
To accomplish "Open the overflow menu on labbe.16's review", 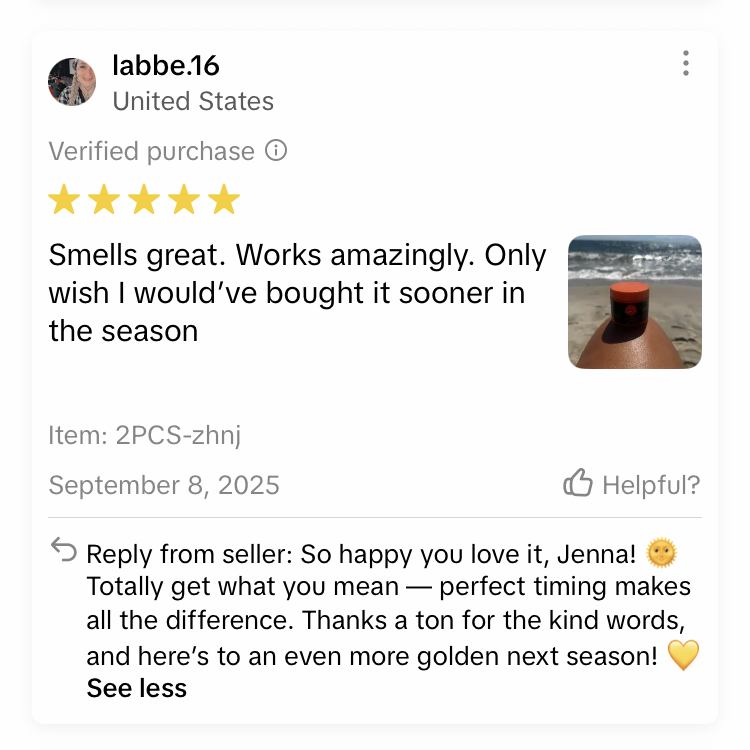I will [685, 64].
